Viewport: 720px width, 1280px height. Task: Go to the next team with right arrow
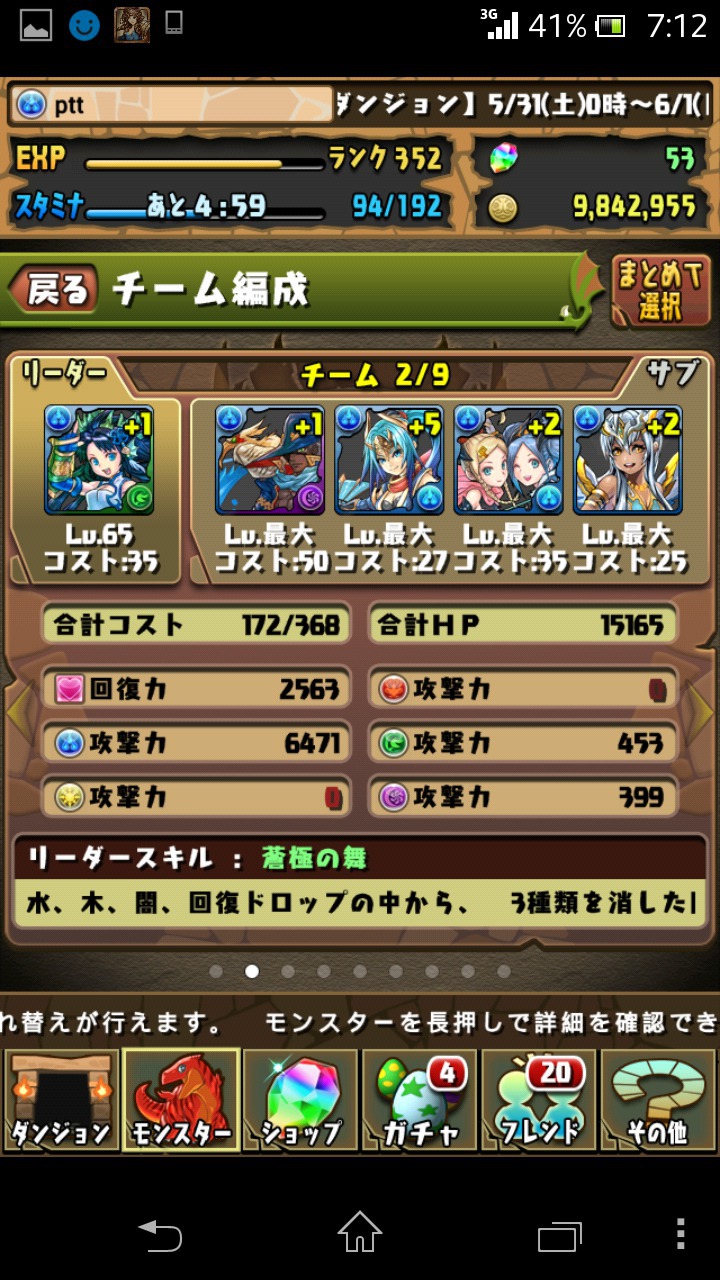coord(705,708)
